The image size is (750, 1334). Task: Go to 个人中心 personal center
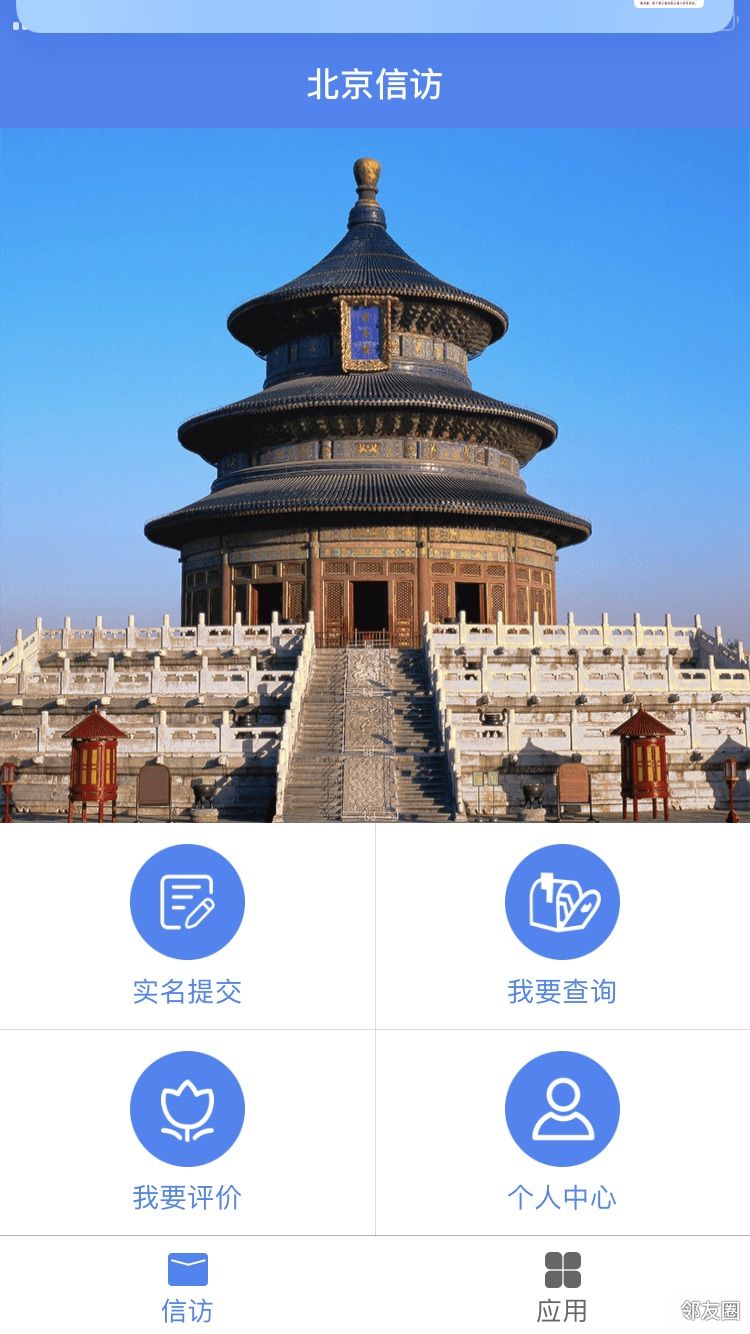[x=562, y=1132]
